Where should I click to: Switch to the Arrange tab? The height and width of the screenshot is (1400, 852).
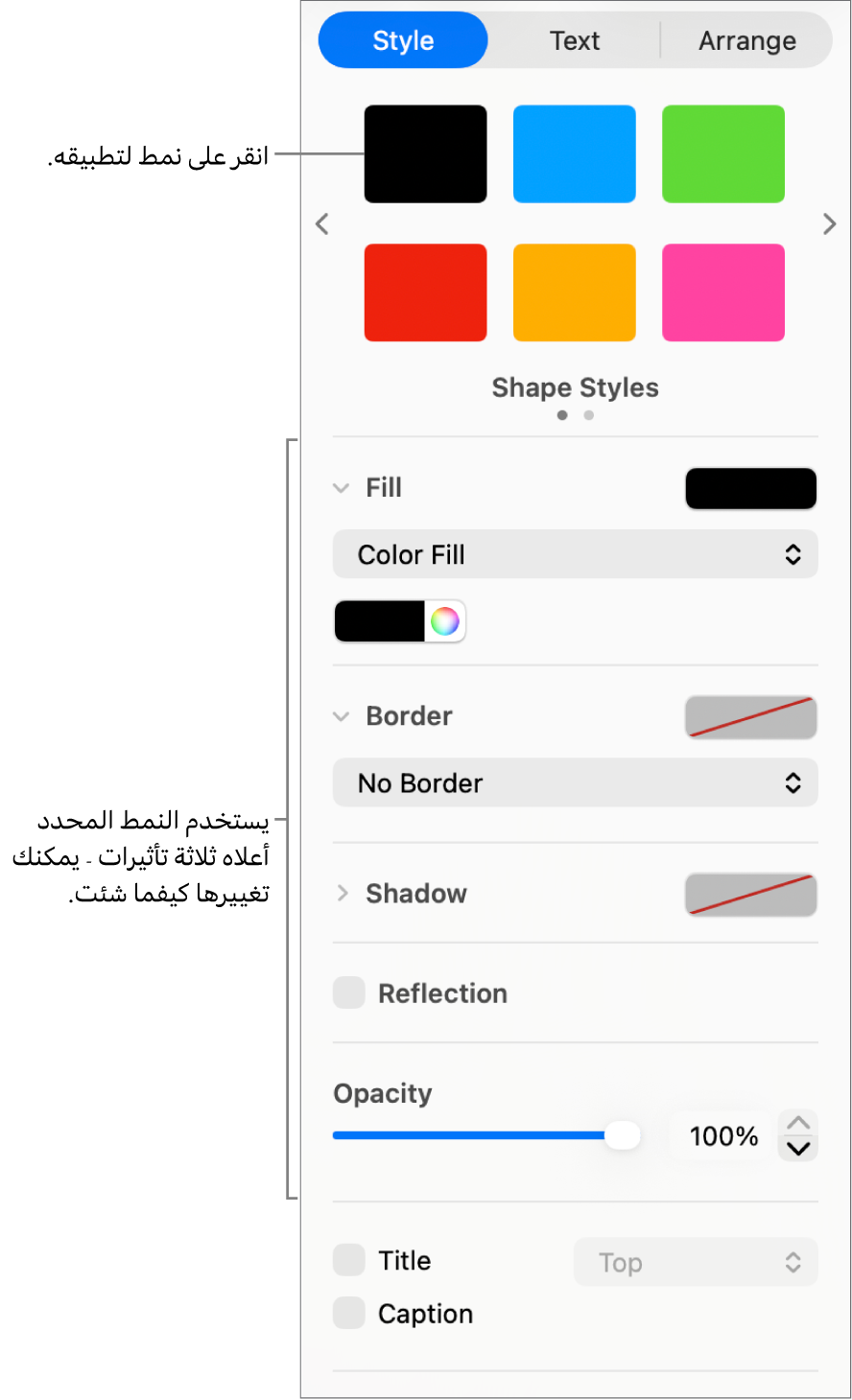click(746, 41)
